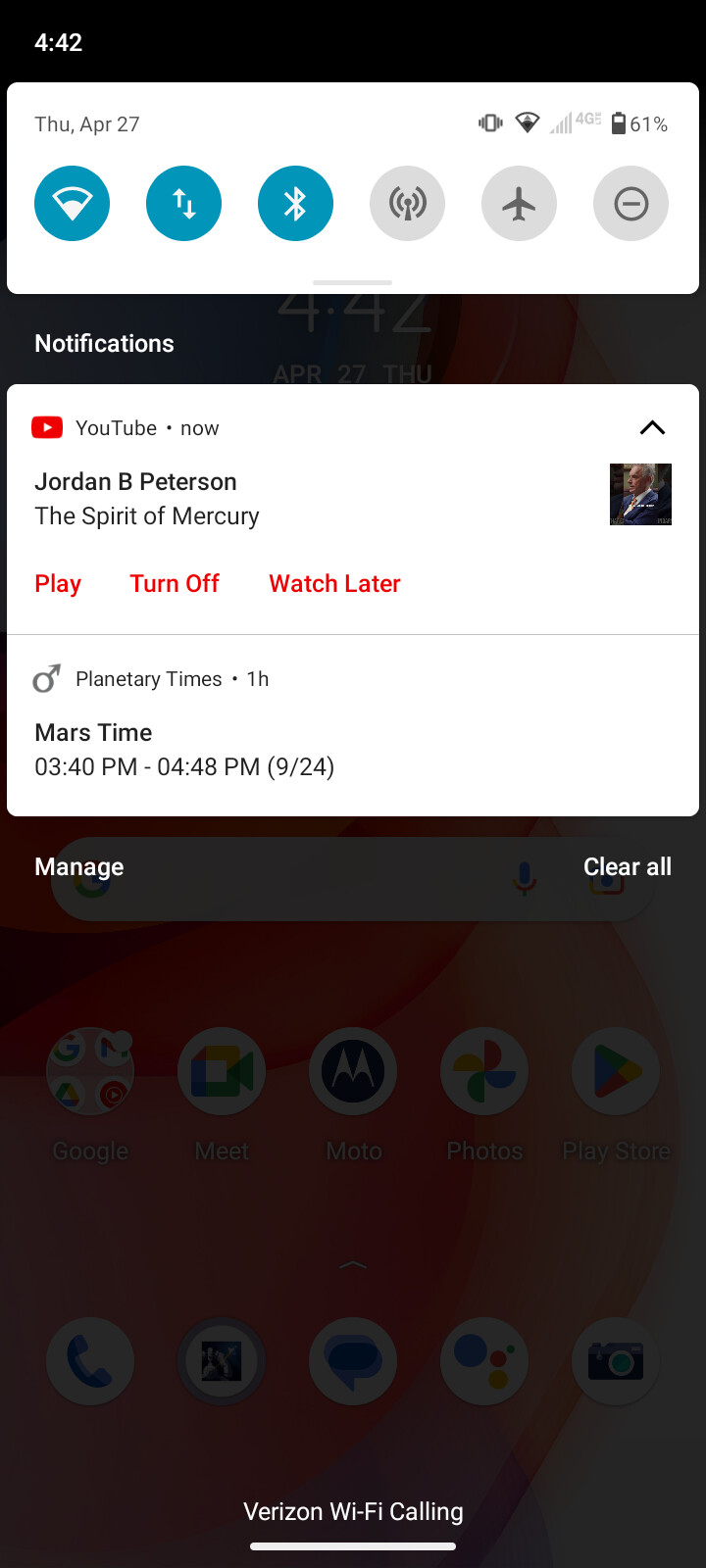Turn on airplane mode

[x=519, y=204]
